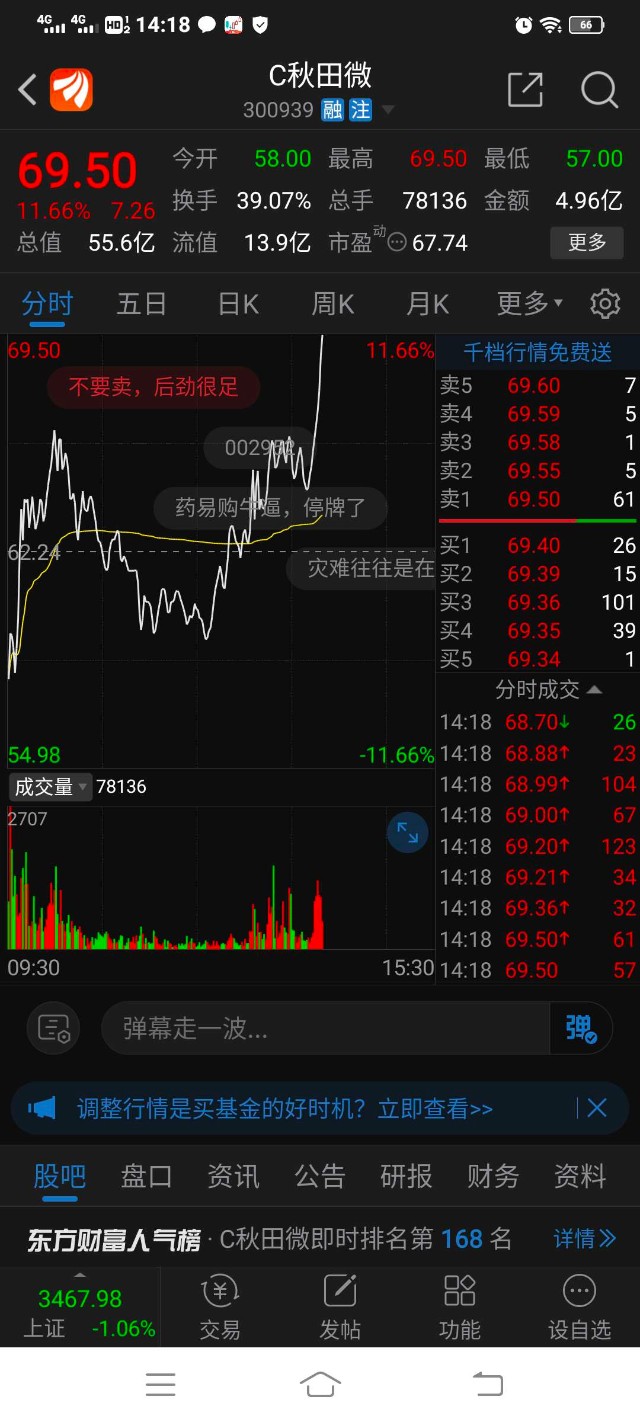Toggle the 弹 bullet comments button
Image resolution: width=640 pixels, height=1422 pixels.
click(x=581, y=1028)
